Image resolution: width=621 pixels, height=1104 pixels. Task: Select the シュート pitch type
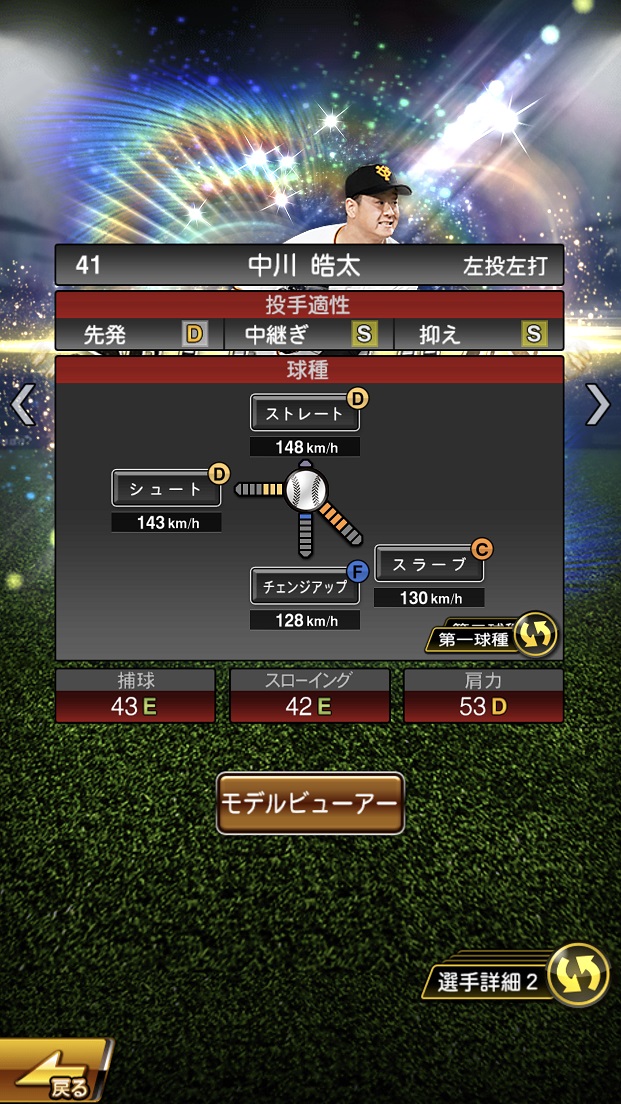[x=165, y=489]
